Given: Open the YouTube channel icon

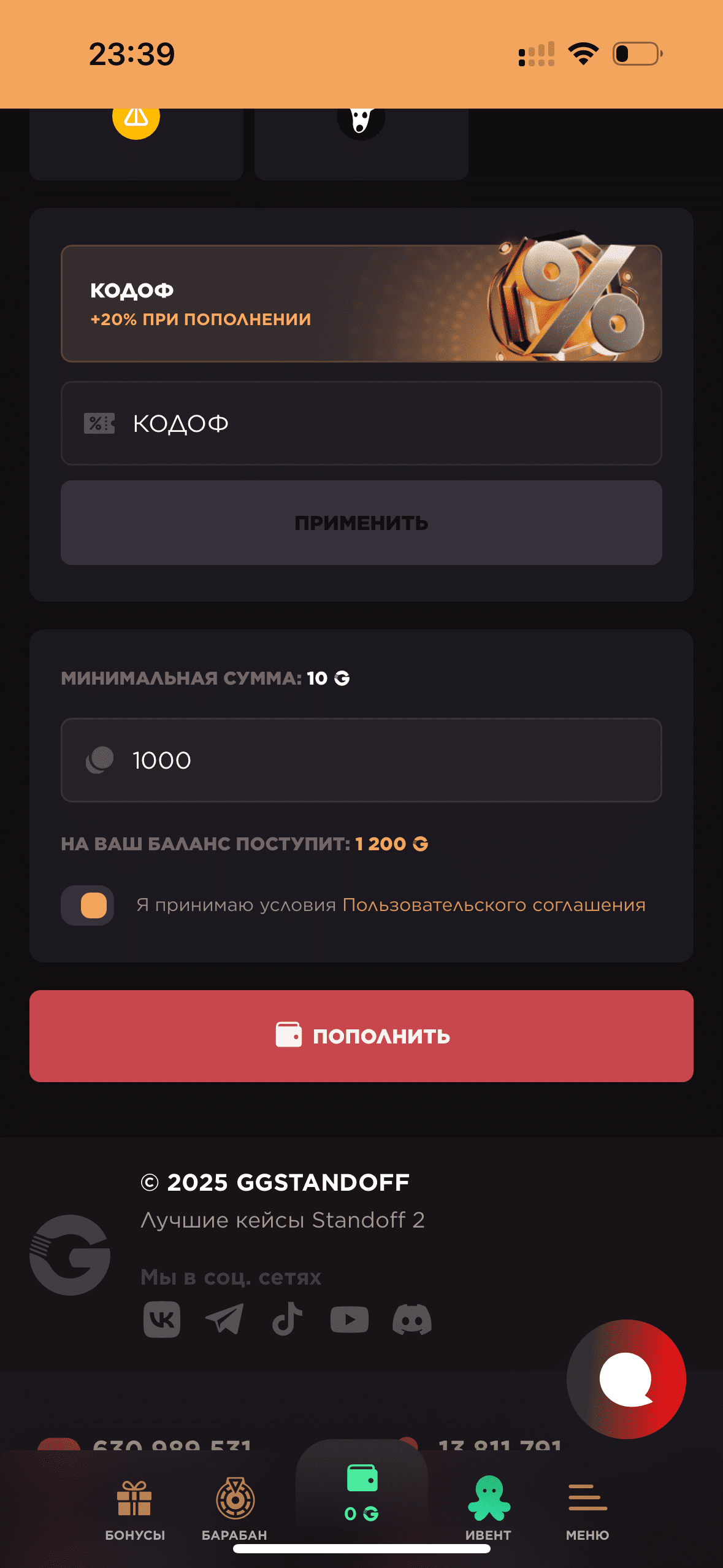Looking at the screenshot, I should (348, 1319).
